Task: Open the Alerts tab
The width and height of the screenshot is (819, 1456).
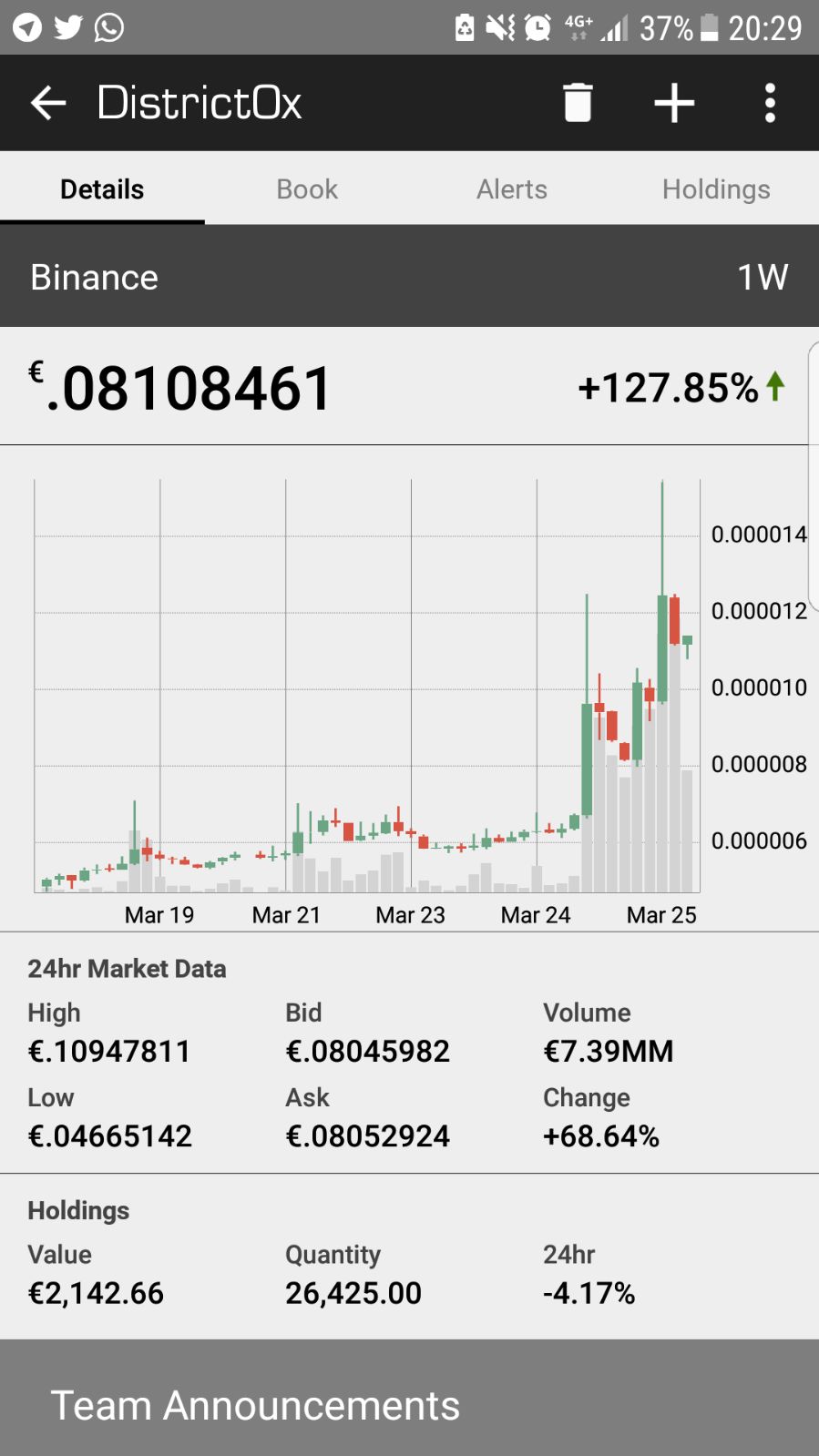Action: (512, 189)
